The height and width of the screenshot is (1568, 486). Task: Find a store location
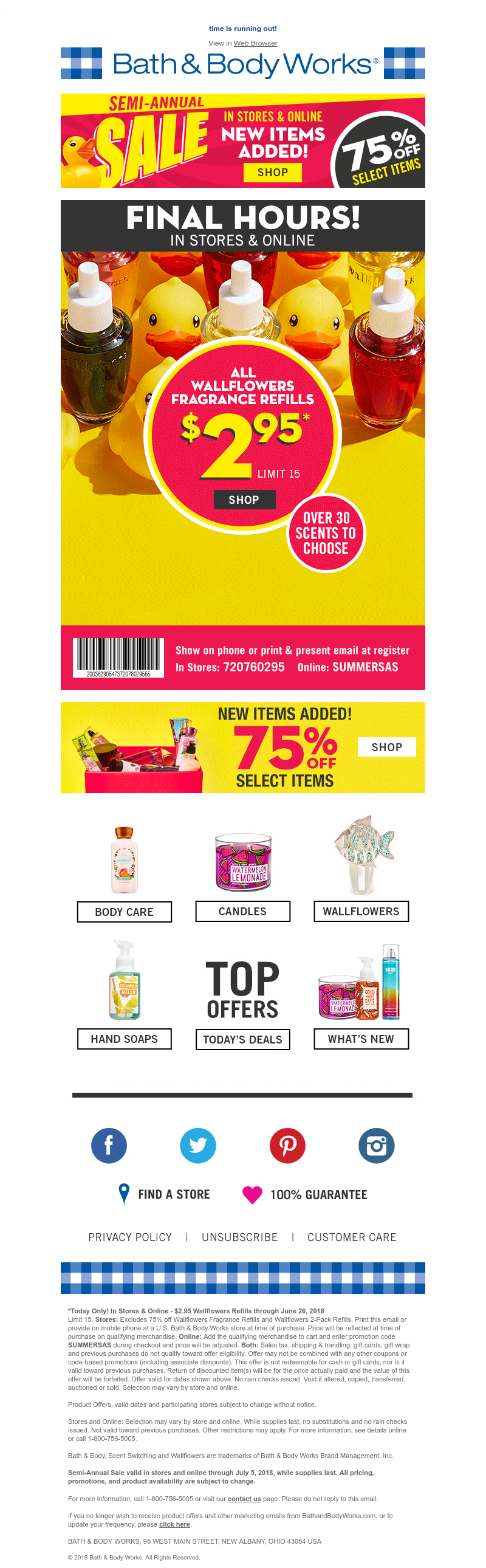tap(164, 1194)
